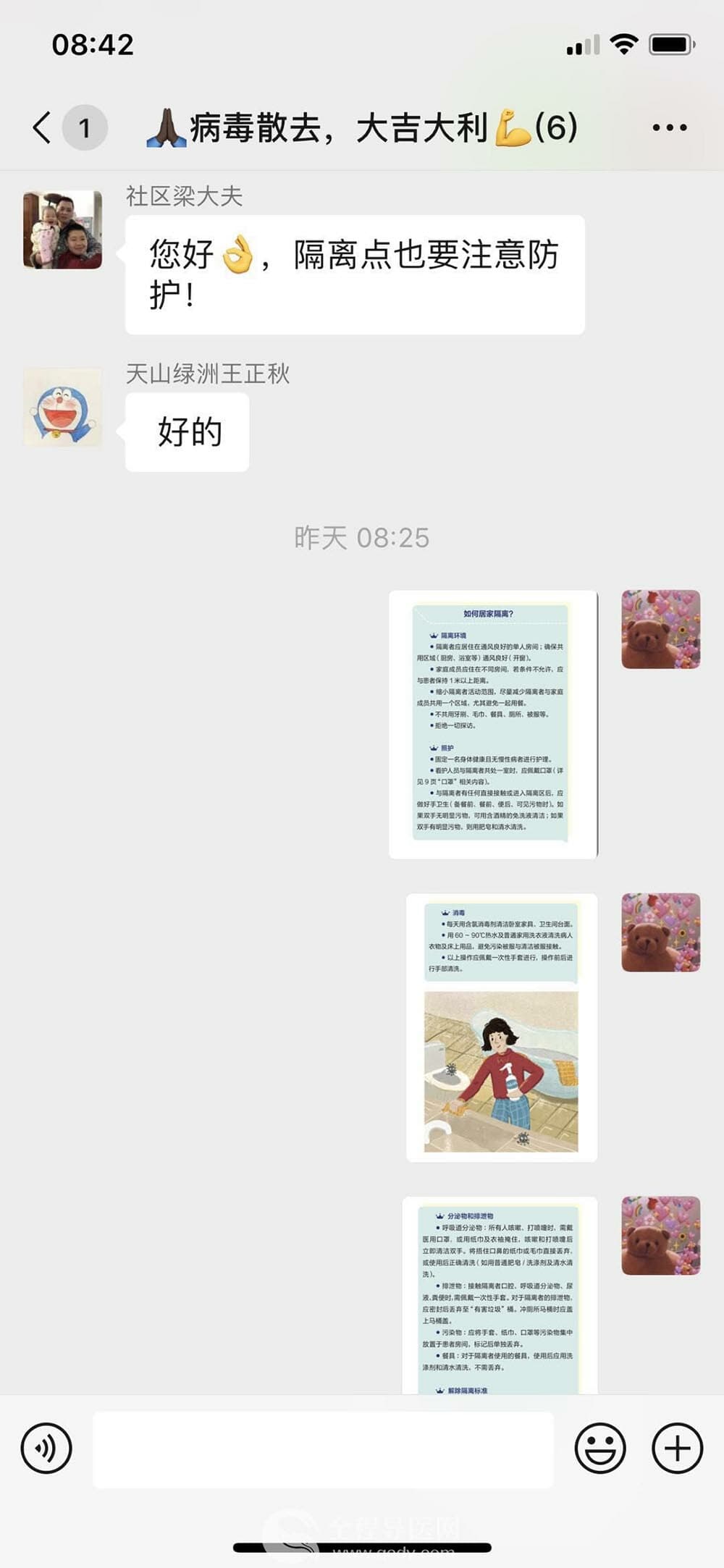Open the 分泌物和排泄物 image message

tap(500, 1295)
